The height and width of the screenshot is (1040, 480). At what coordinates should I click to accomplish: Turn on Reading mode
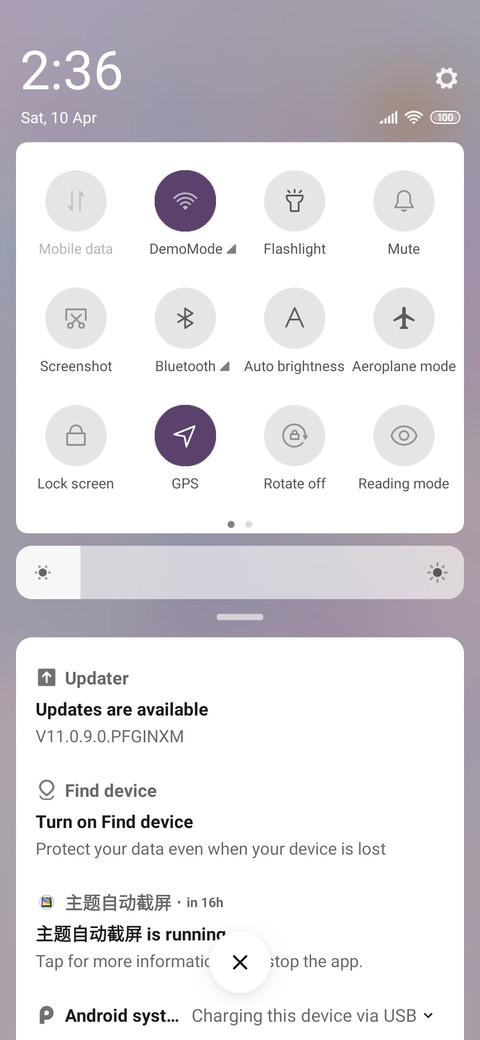coord(404,436)
